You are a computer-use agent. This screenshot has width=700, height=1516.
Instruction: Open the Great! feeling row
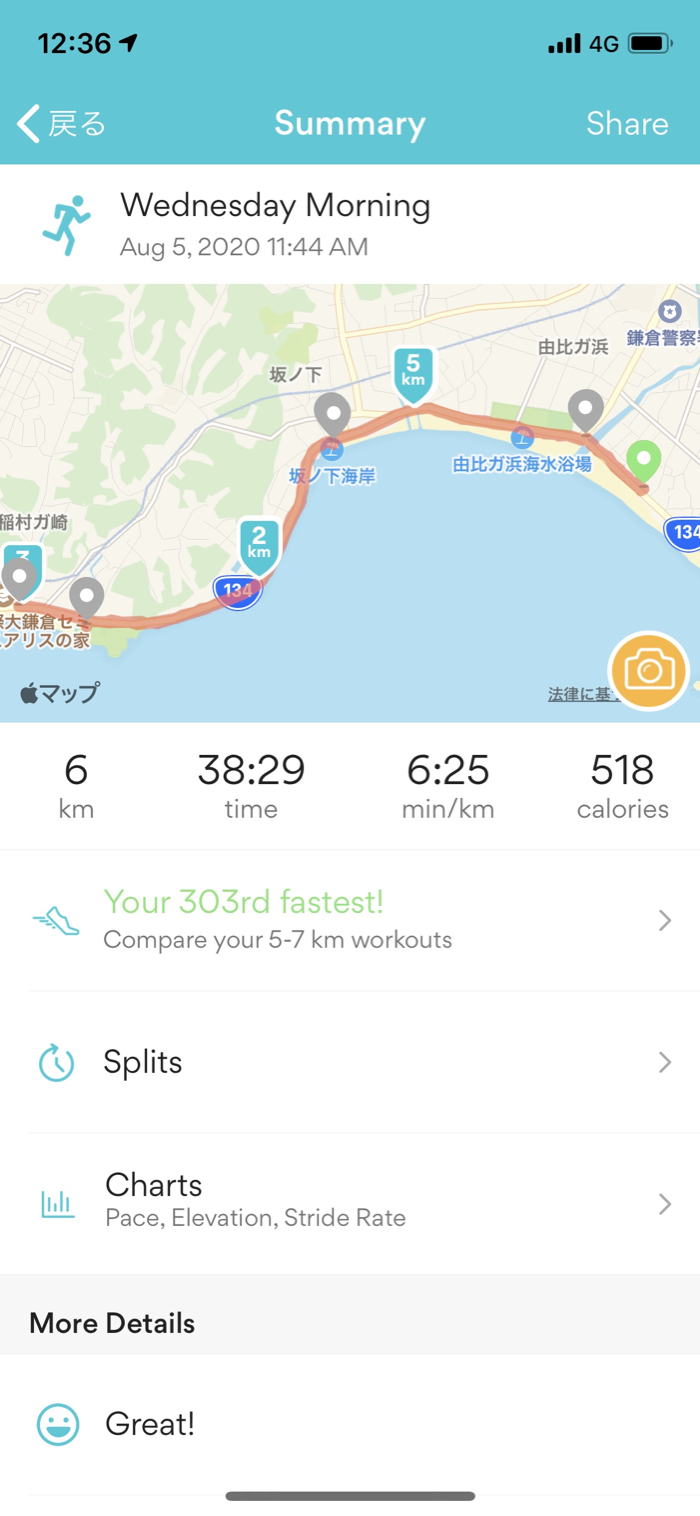pos(350,1424)
